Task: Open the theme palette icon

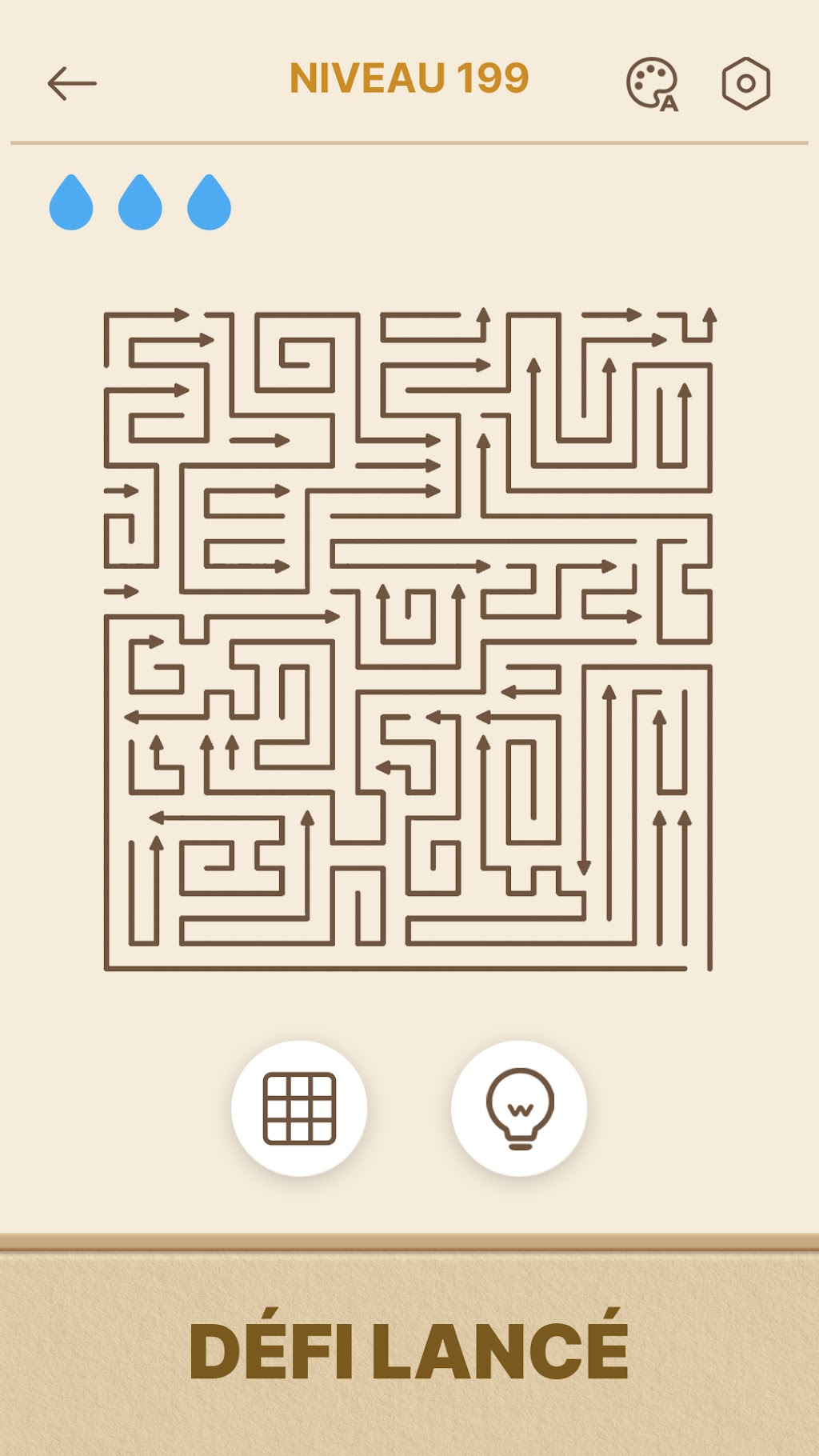Action: (x=652, y=84)
